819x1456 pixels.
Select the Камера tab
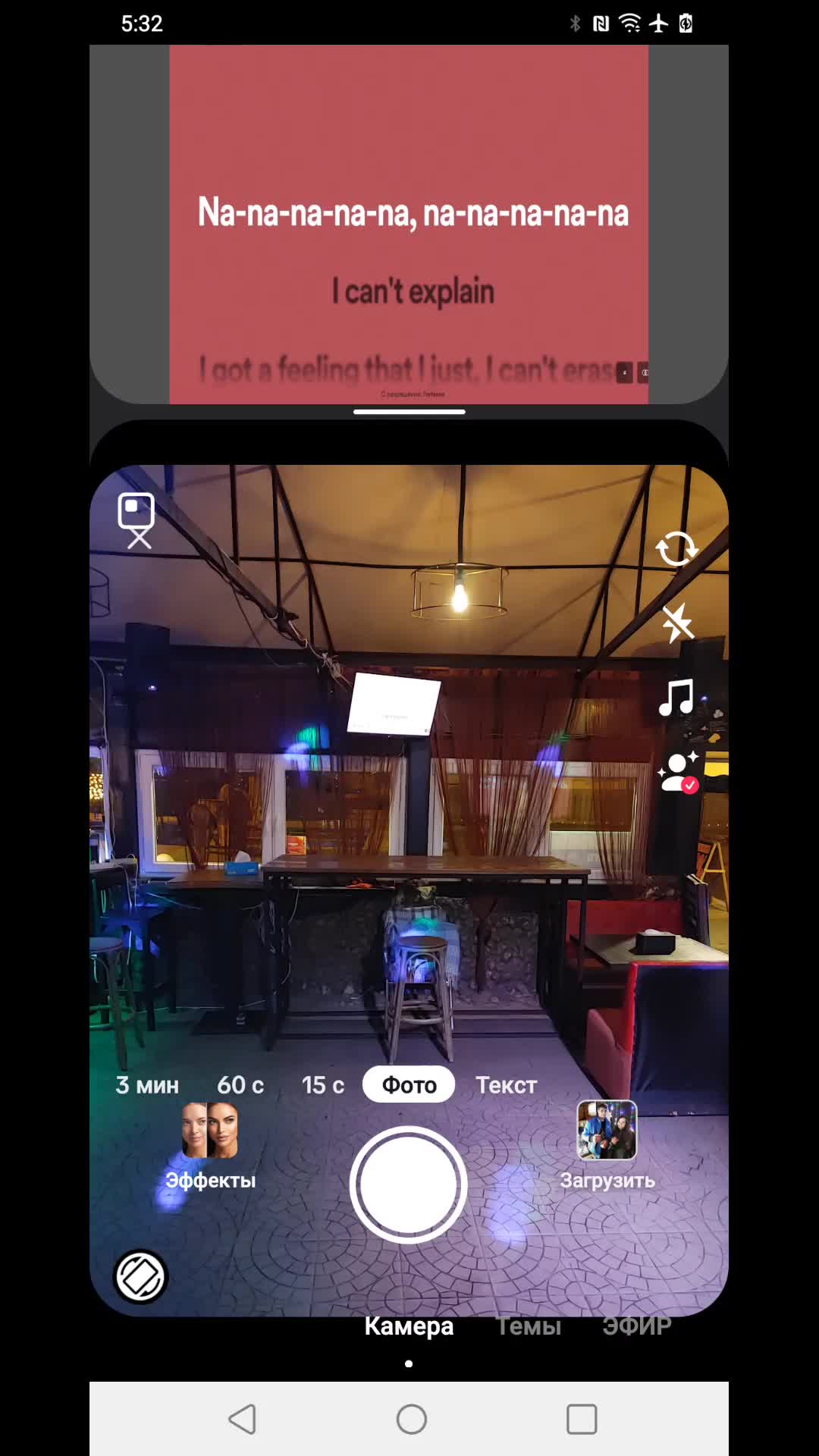click(409, 1326)
